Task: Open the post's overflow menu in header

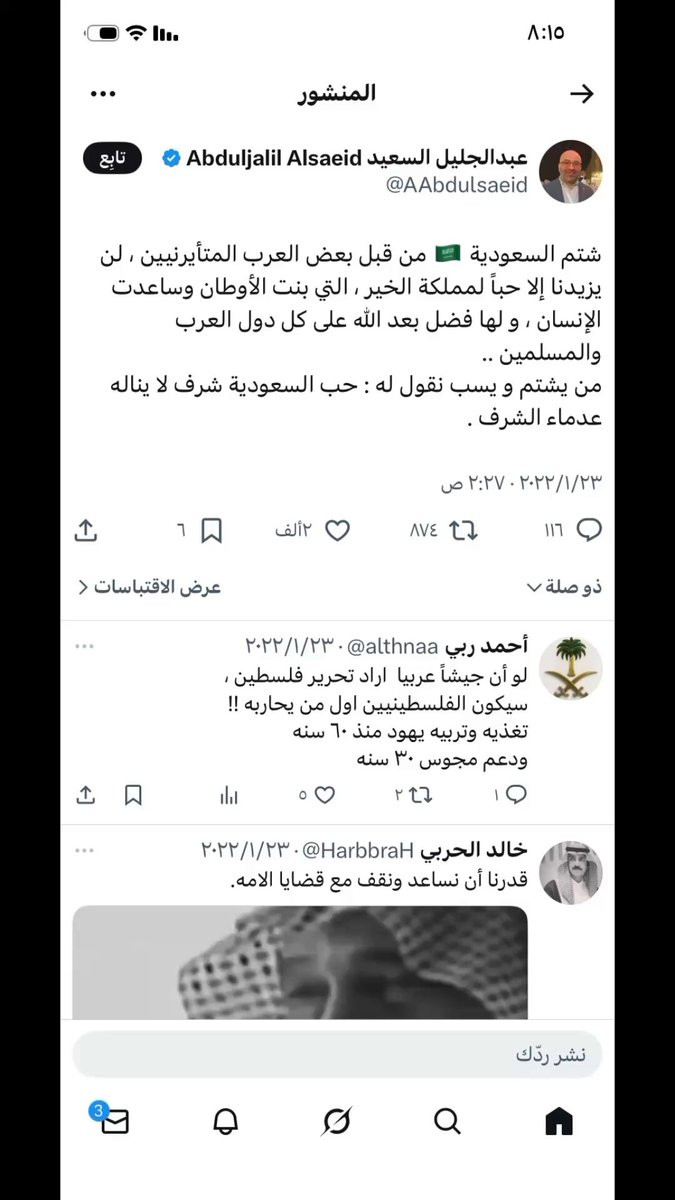Action: pos(104,94)
